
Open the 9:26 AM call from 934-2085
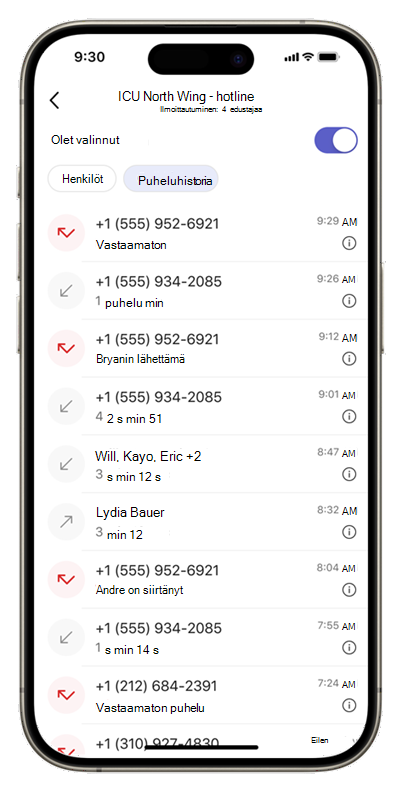click(202, 291)
